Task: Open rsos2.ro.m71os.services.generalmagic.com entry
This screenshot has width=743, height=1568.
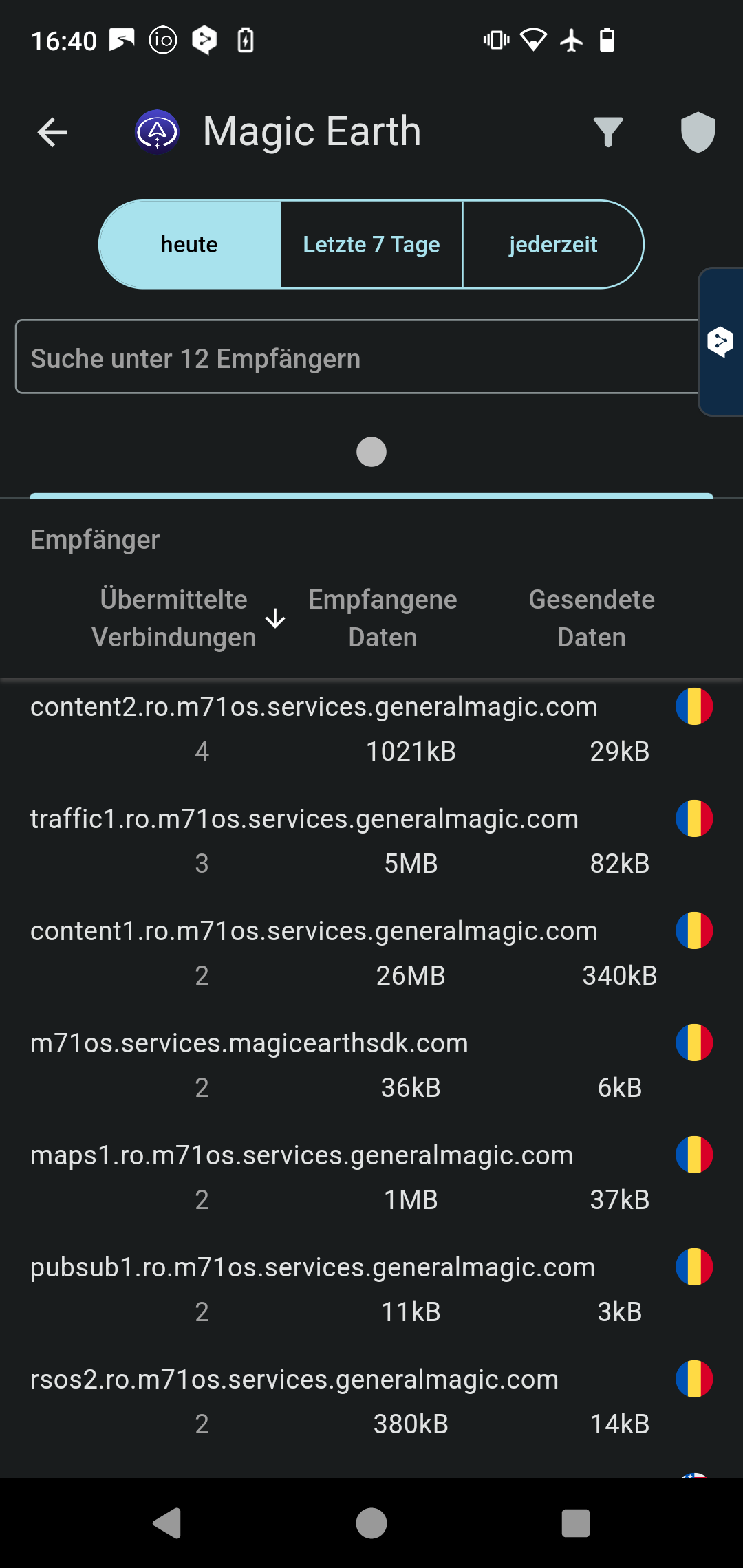Action: (x=371, y=1402)
